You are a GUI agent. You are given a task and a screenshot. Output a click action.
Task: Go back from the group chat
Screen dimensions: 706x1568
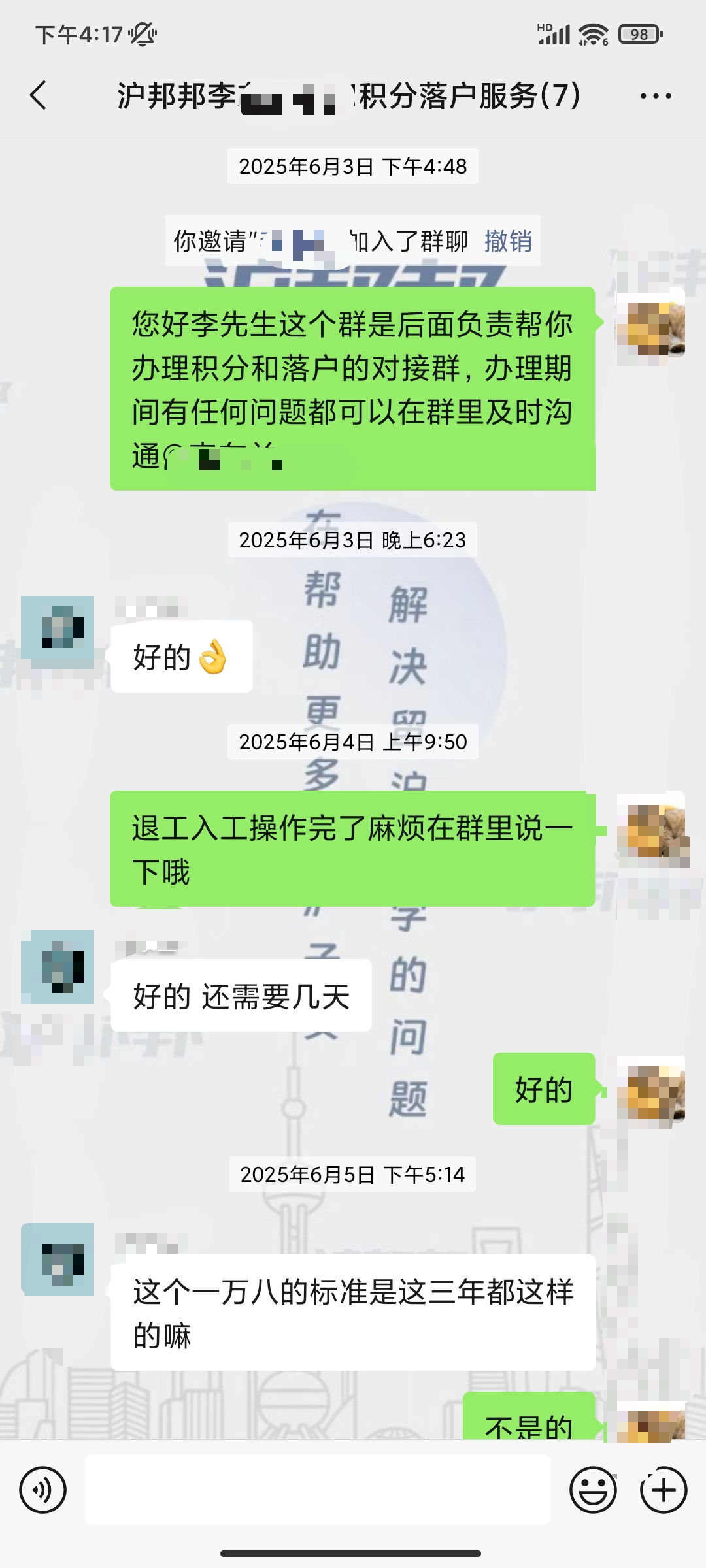pyautogui.click(x=39, y=95)
